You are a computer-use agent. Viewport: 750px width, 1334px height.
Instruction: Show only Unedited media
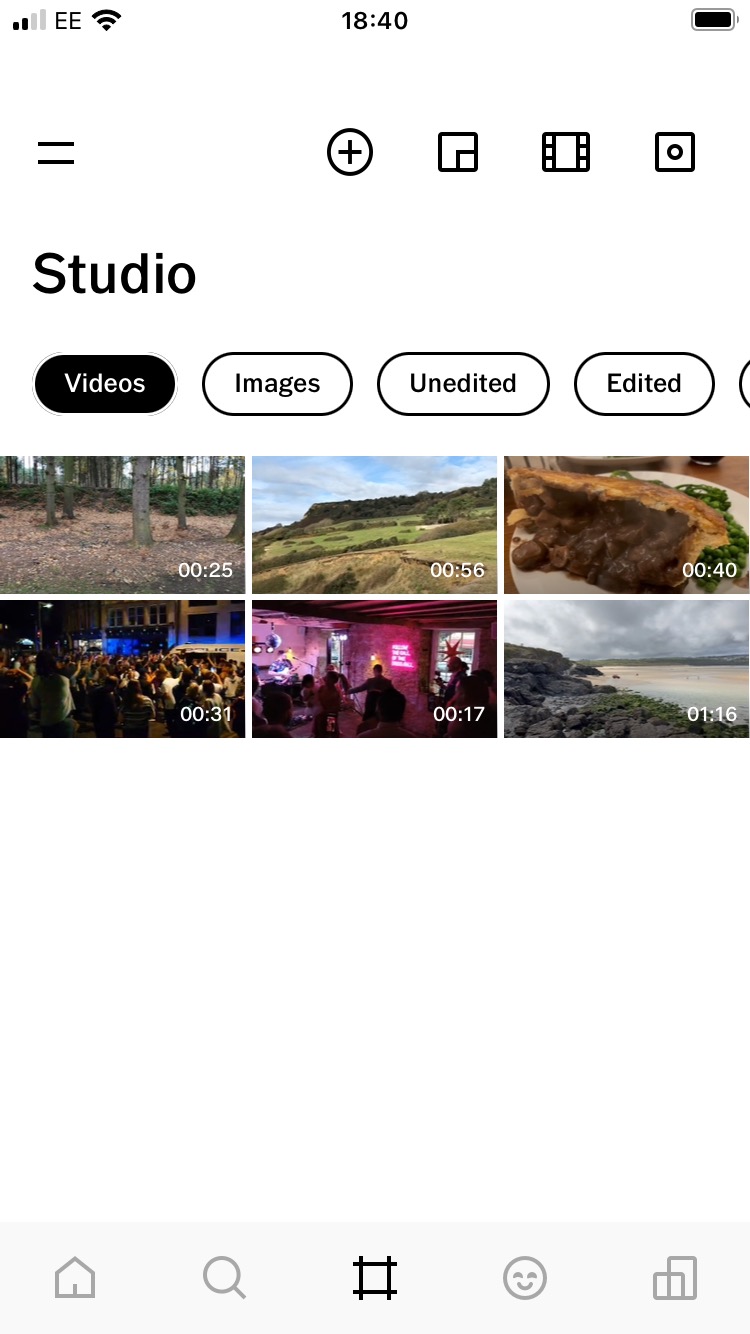(463, 384)
